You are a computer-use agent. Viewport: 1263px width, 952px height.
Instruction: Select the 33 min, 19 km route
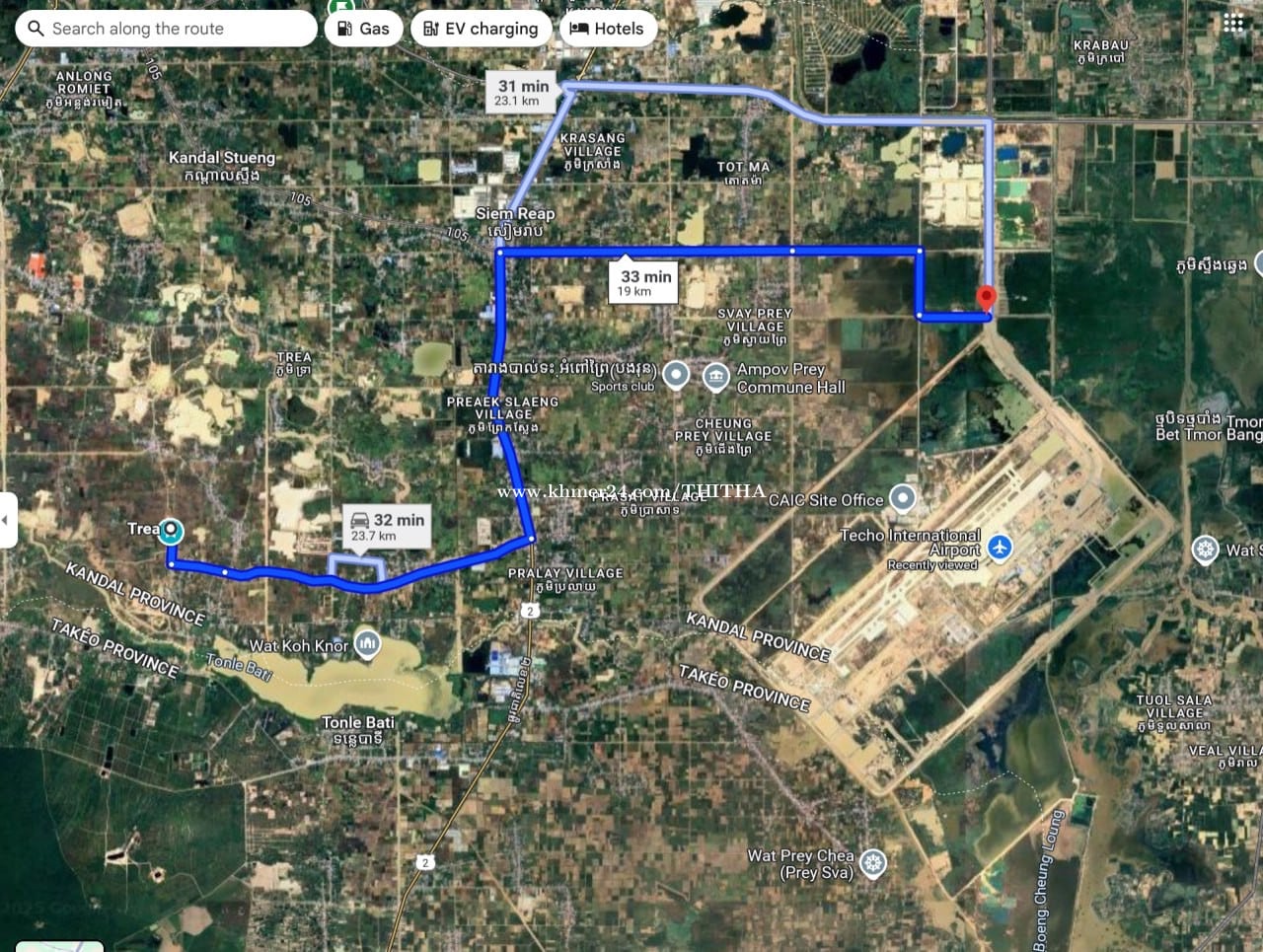(x=645, y=282)
